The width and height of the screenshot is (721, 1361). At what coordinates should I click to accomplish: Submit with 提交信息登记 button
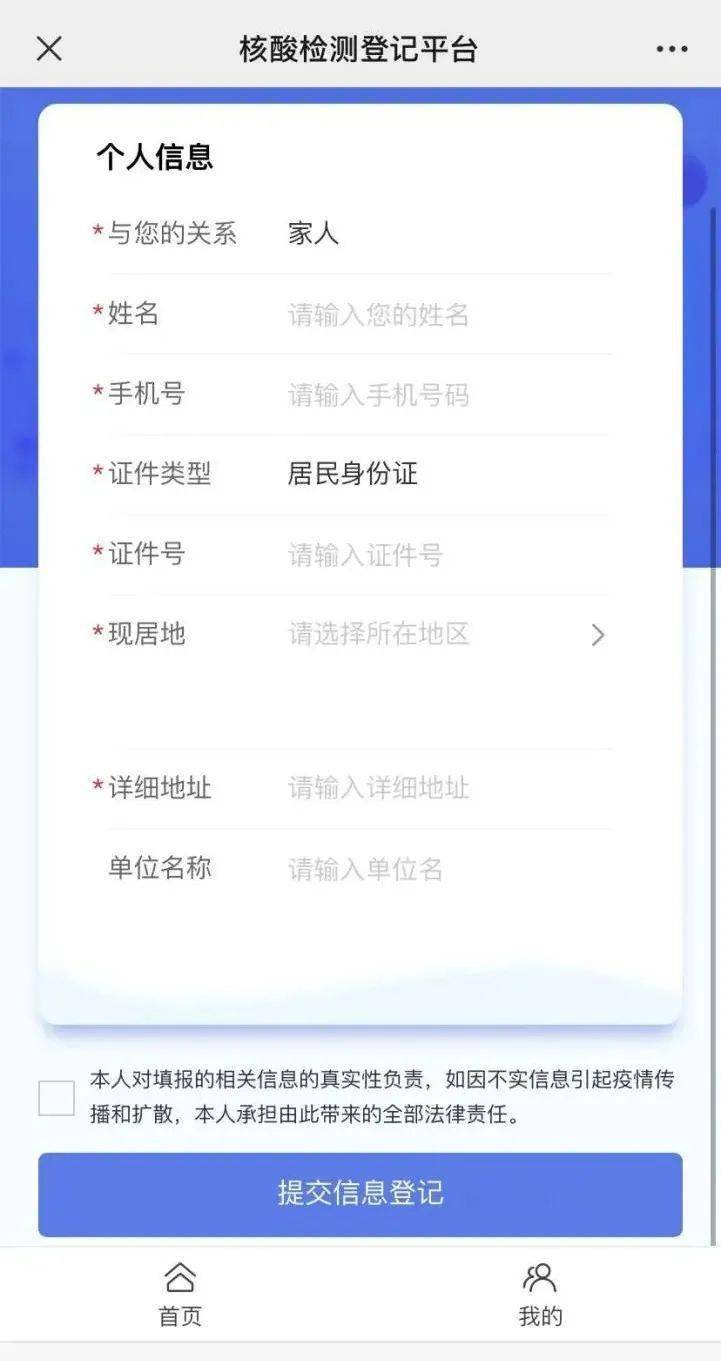pyautogui.click(x=360, y=1194)
